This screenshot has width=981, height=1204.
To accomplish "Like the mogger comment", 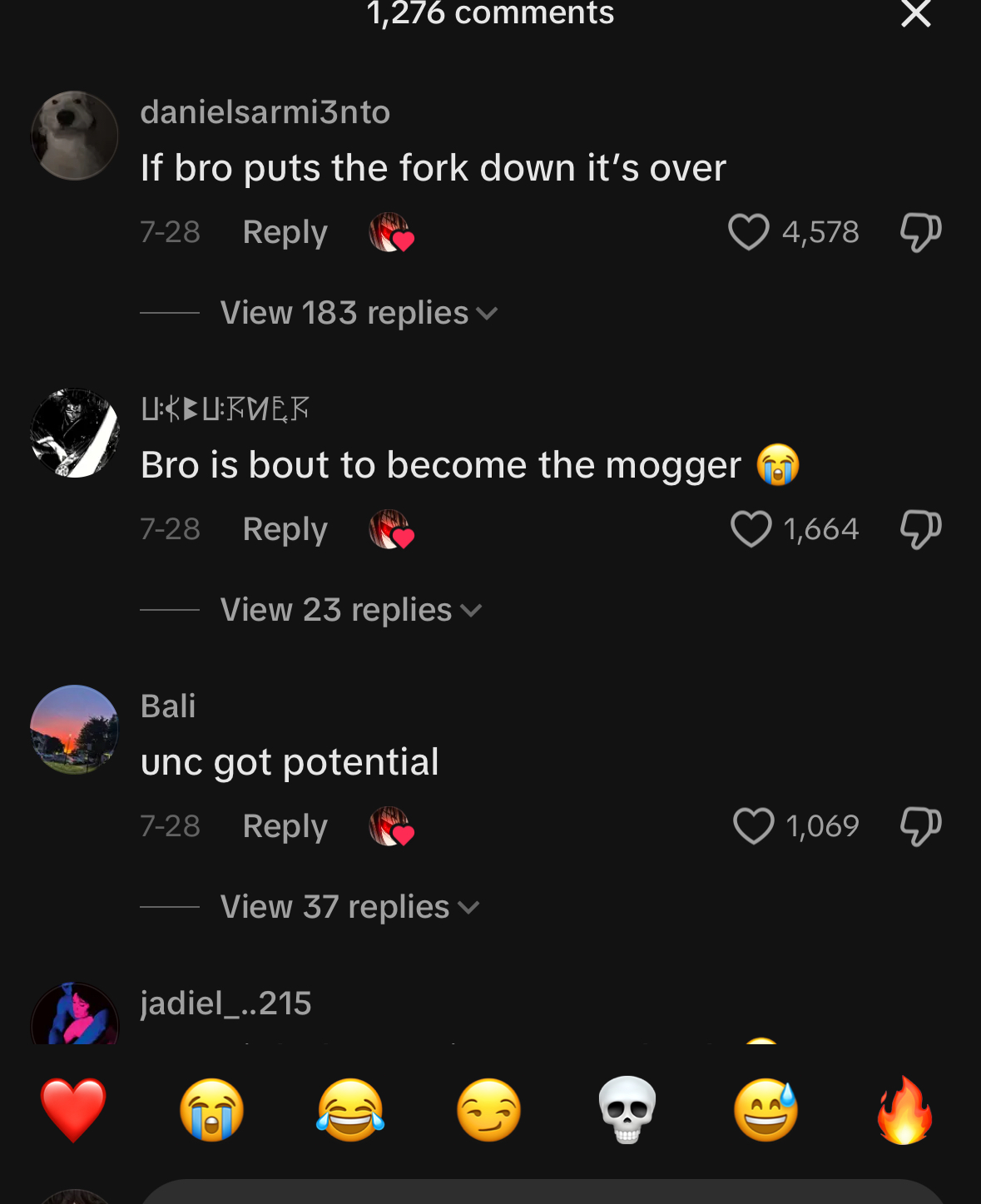I will pos(751,529).
